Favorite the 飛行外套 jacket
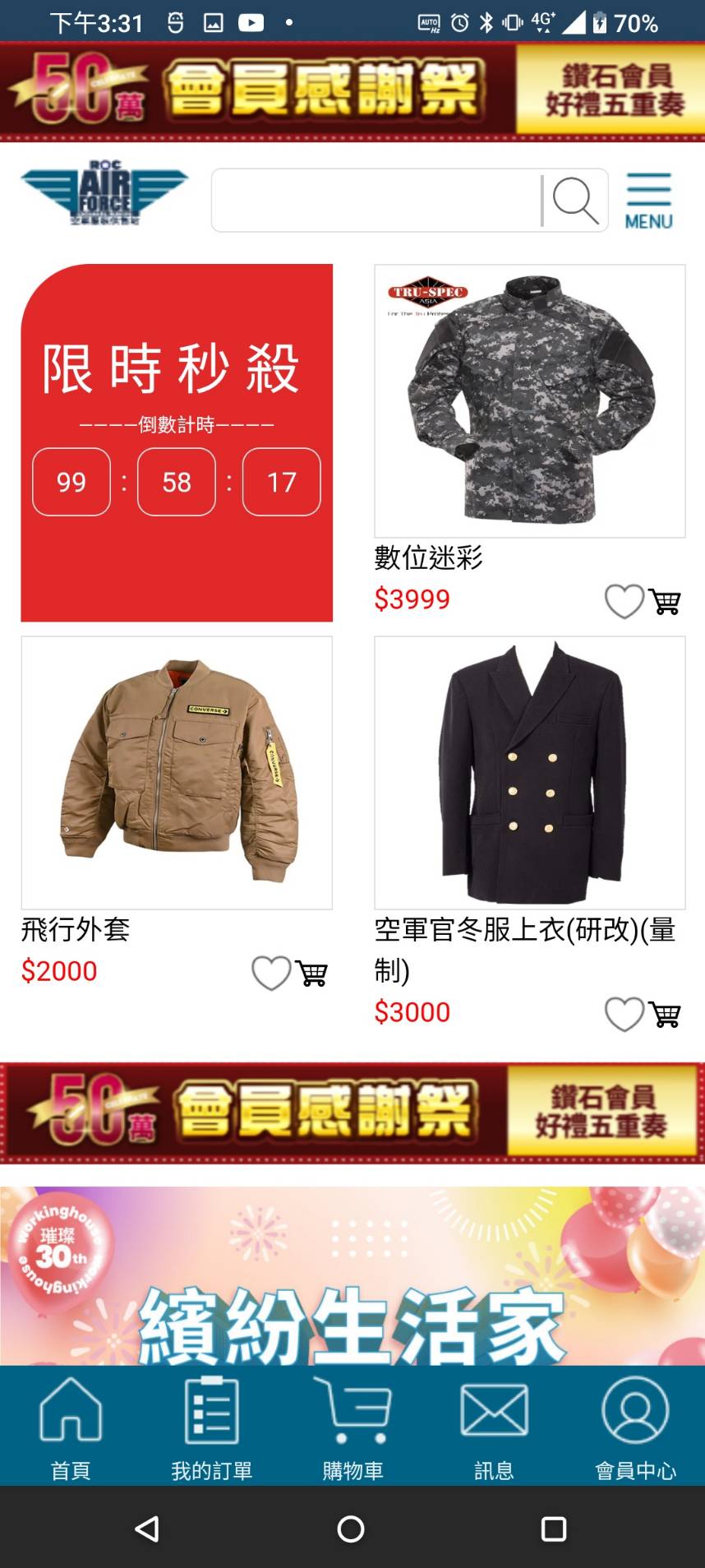The height and width of the screenshot is (1568, 705). click(270, 974)
